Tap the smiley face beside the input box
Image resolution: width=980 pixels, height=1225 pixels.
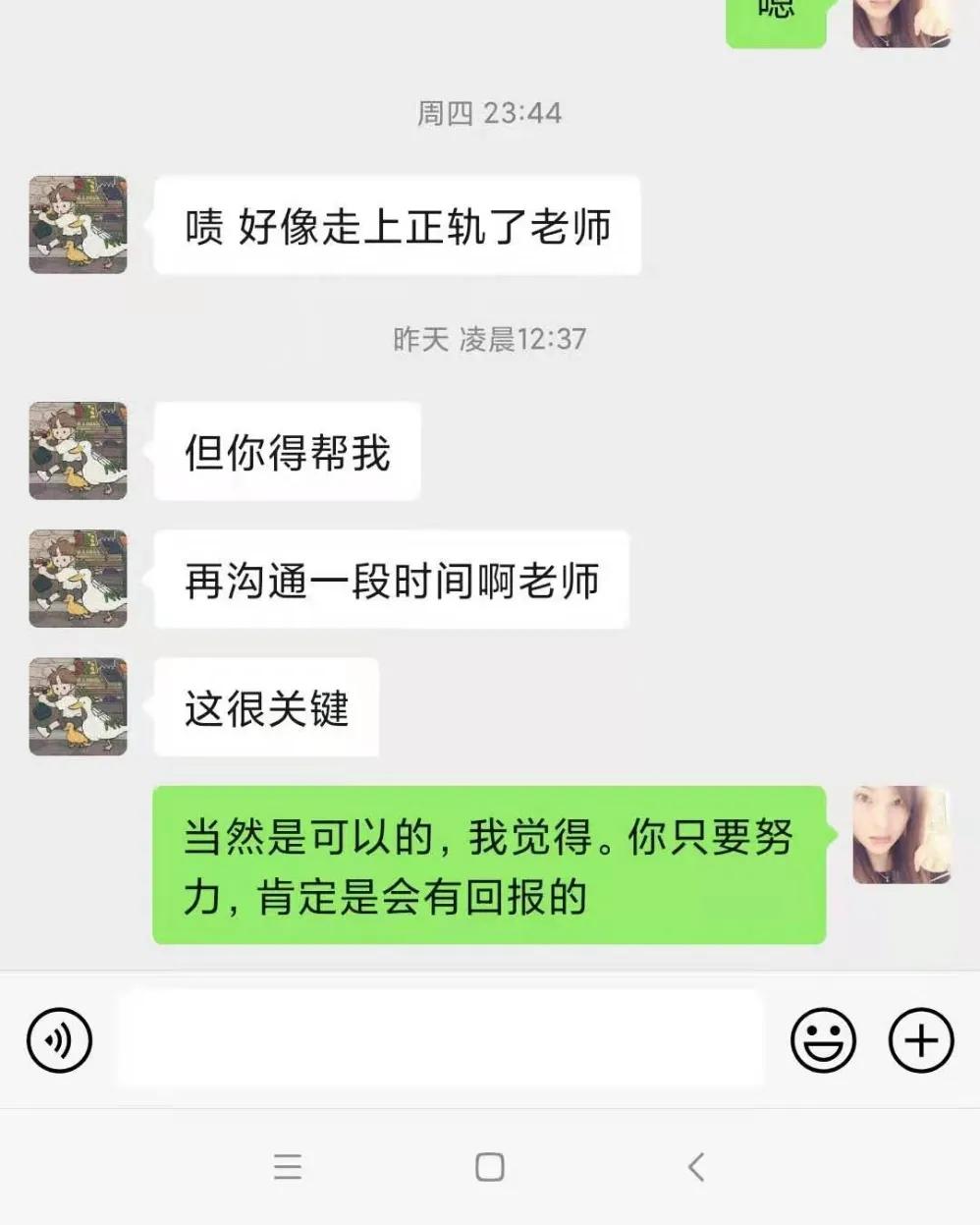pos(825,1039)
